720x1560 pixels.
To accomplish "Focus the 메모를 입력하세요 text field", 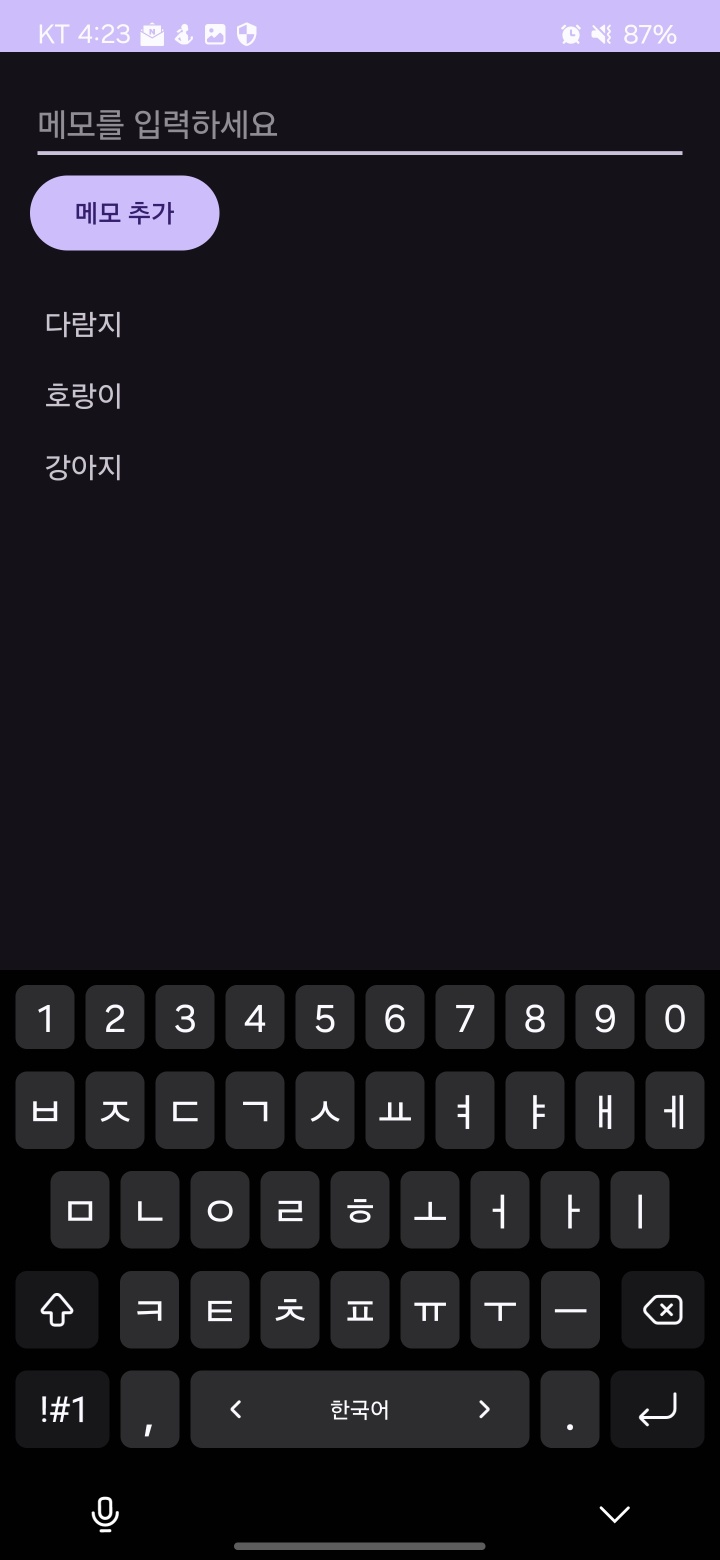I will click(x=358, y=125).
